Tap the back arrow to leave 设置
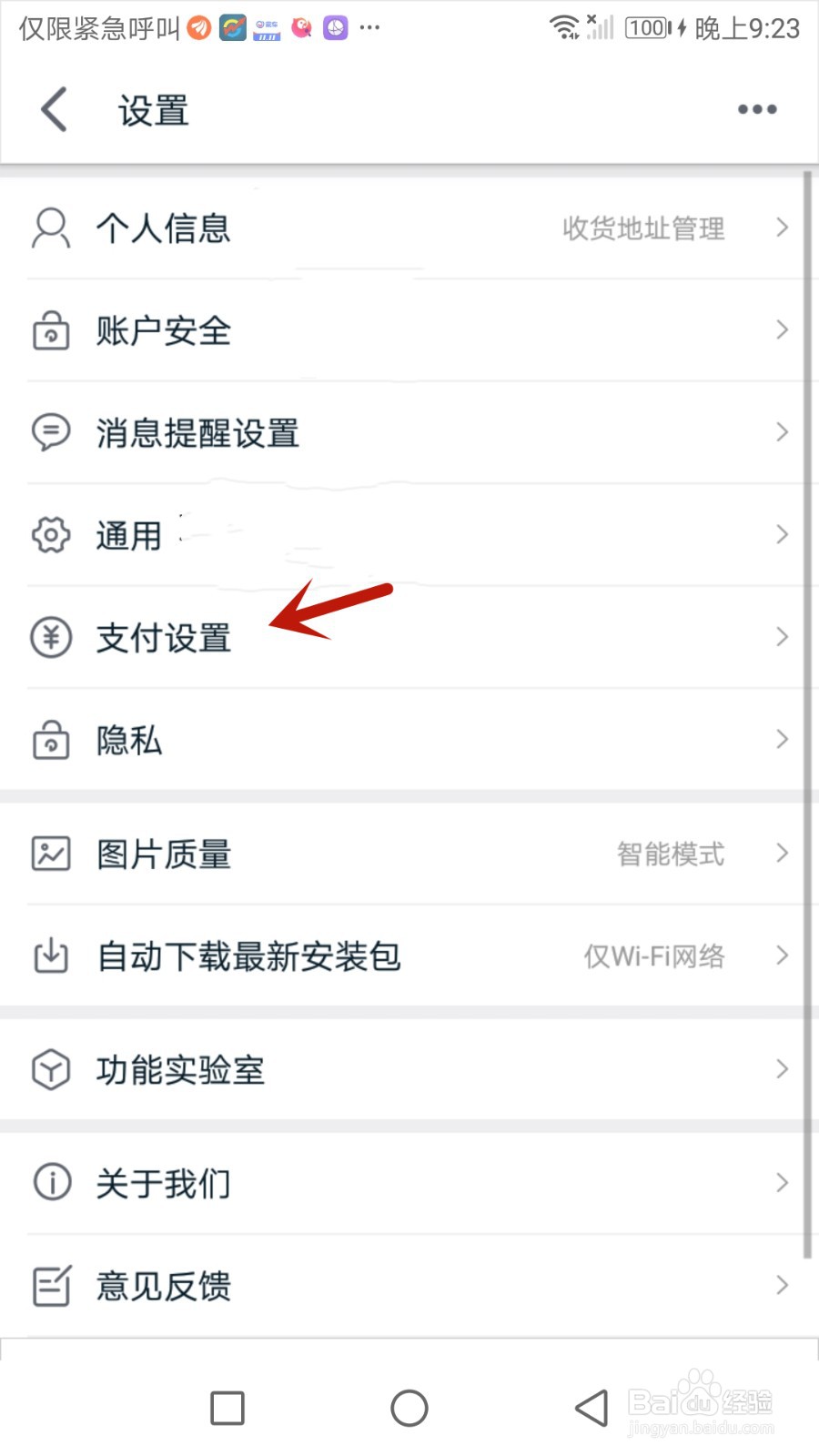 point(52,109)
